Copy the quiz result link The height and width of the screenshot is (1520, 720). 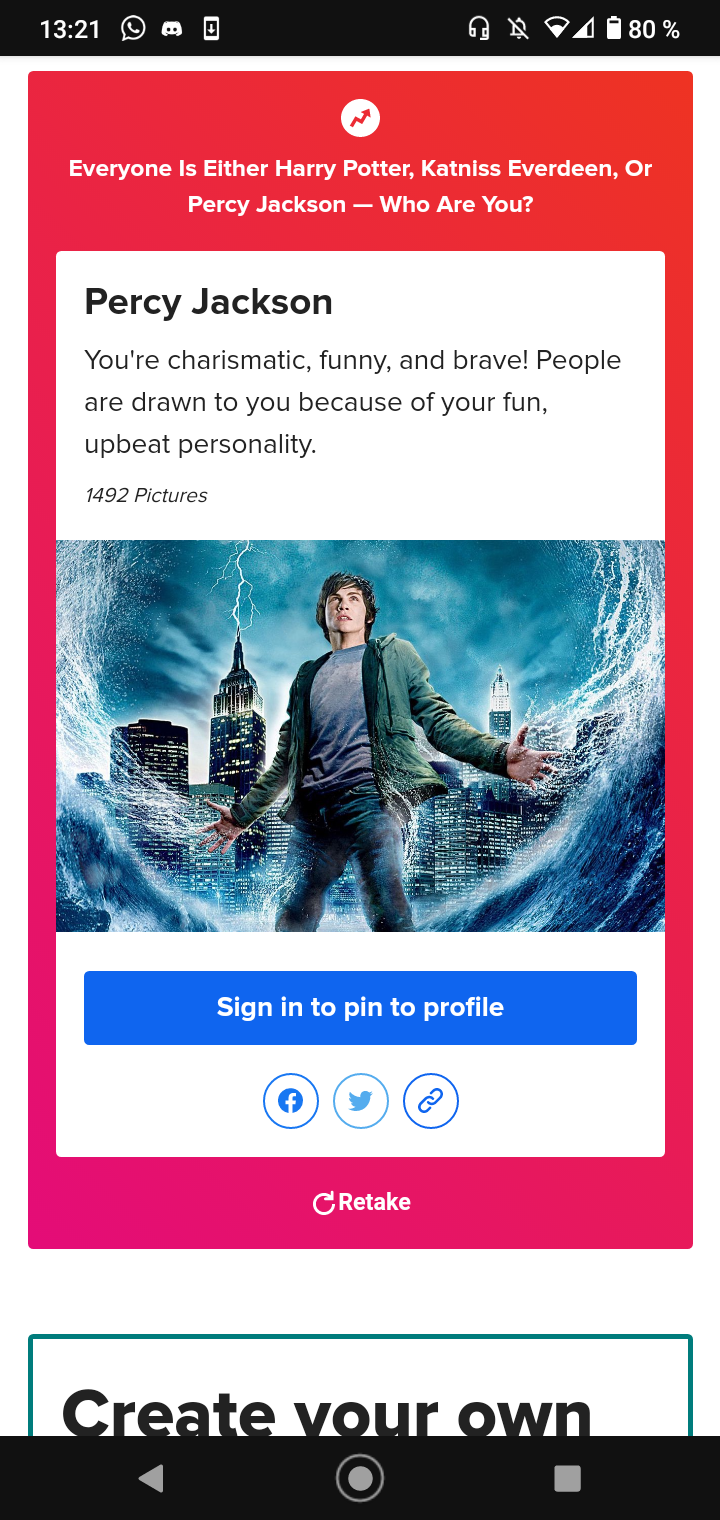(431, 1101)
